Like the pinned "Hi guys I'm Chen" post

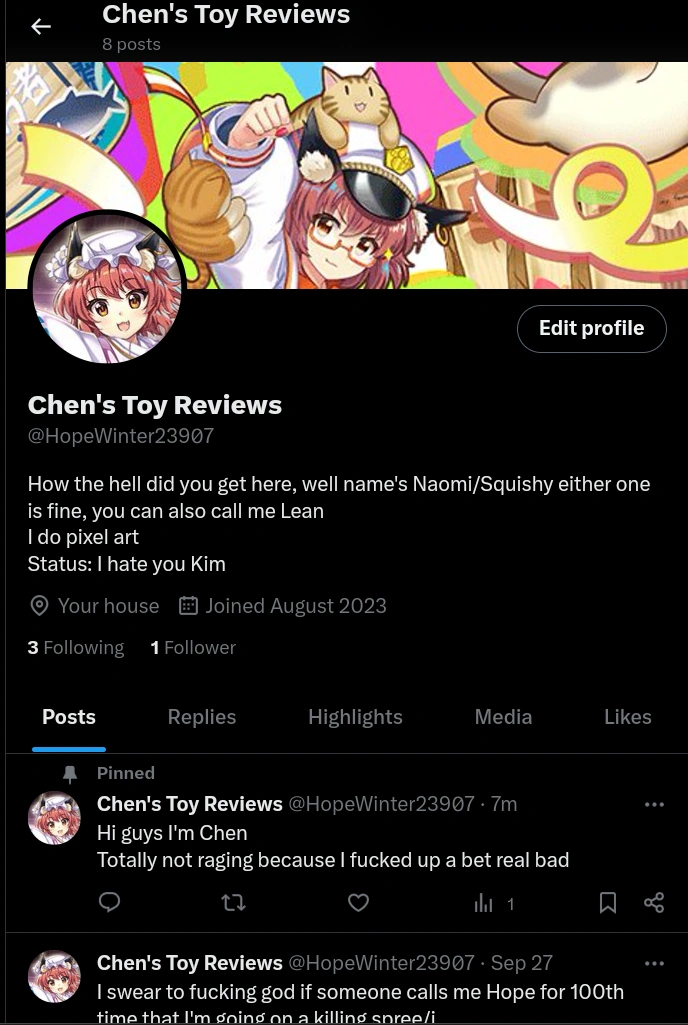coord(358,903)
